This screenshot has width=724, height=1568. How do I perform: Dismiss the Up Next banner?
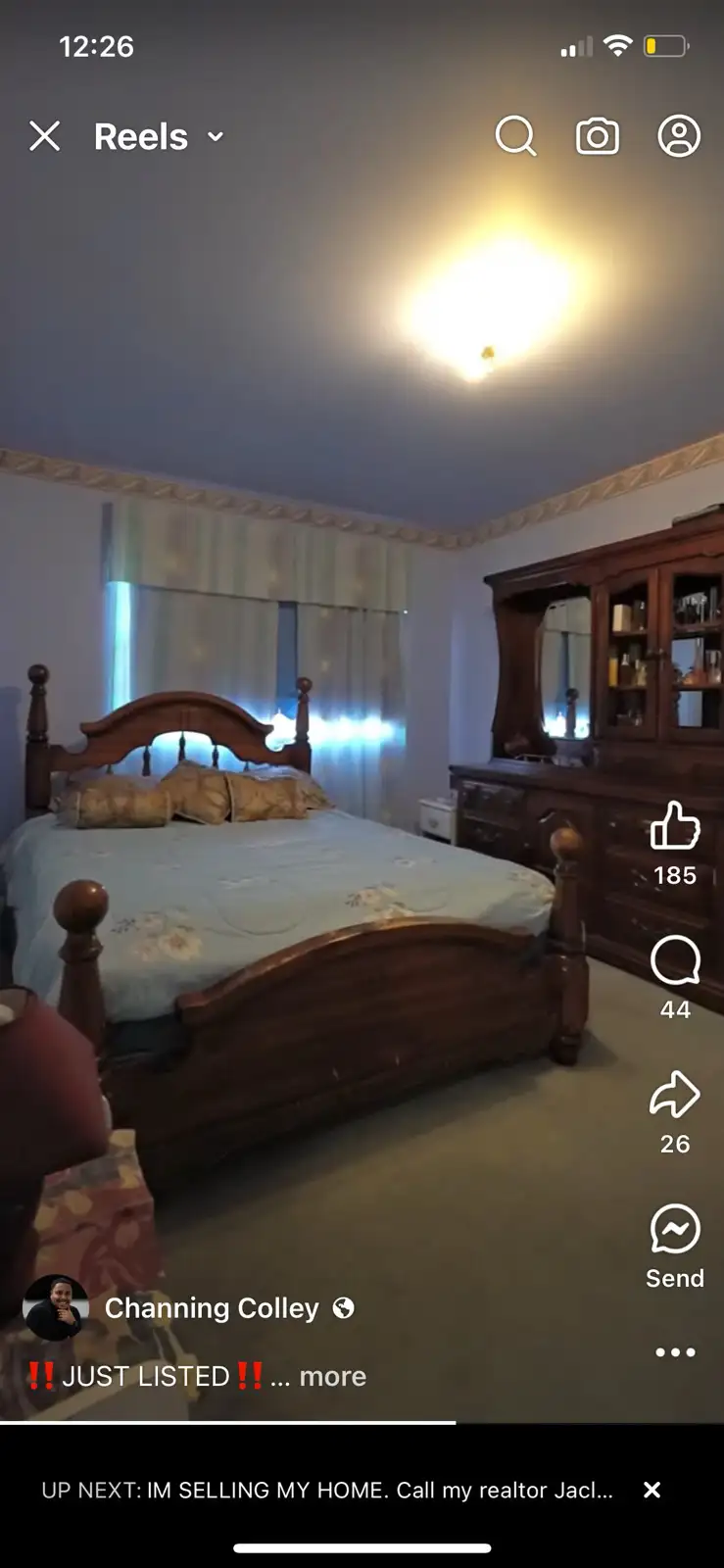(652, 1490)
